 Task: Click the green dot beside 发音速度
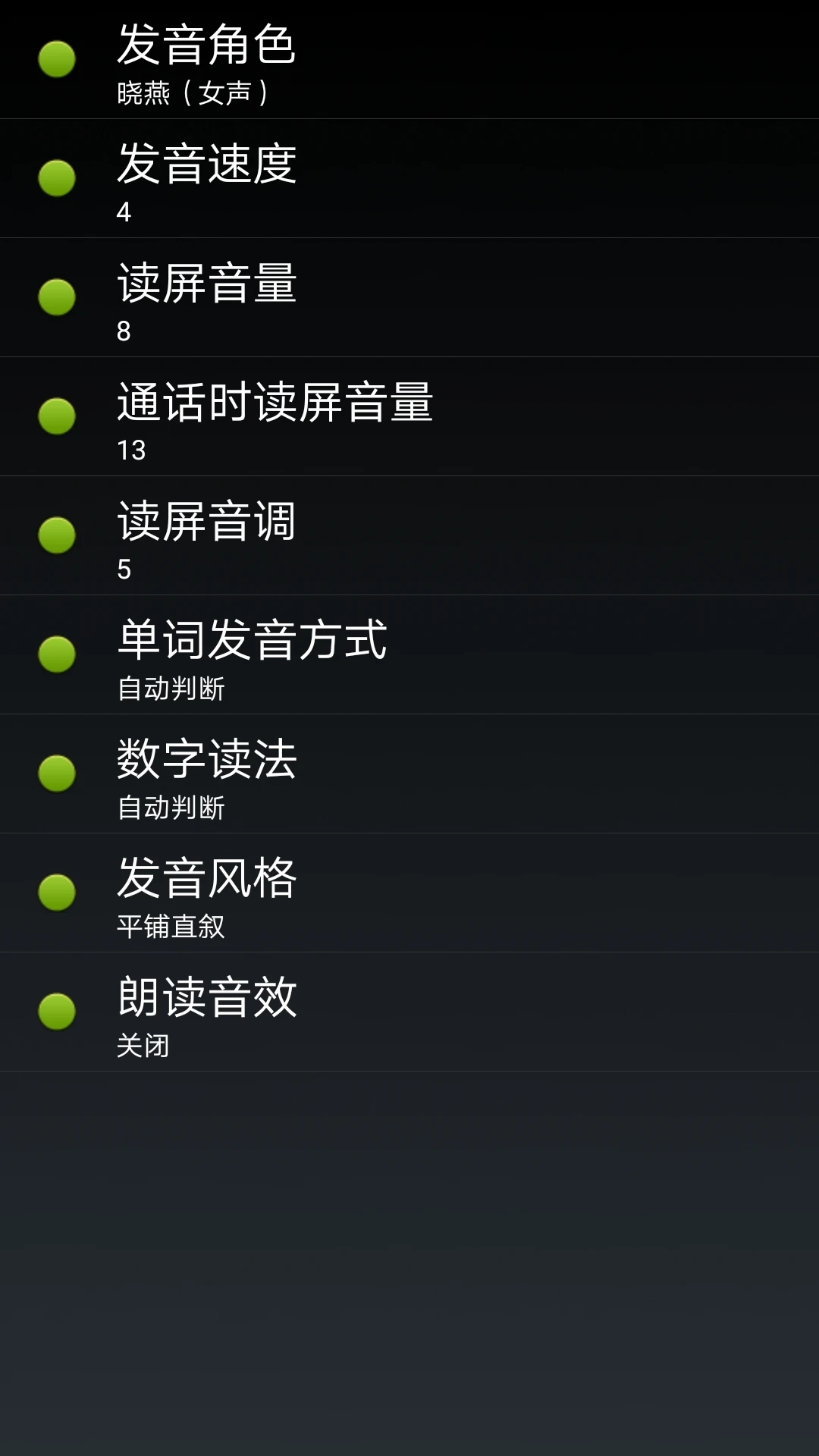pos(55,180)
